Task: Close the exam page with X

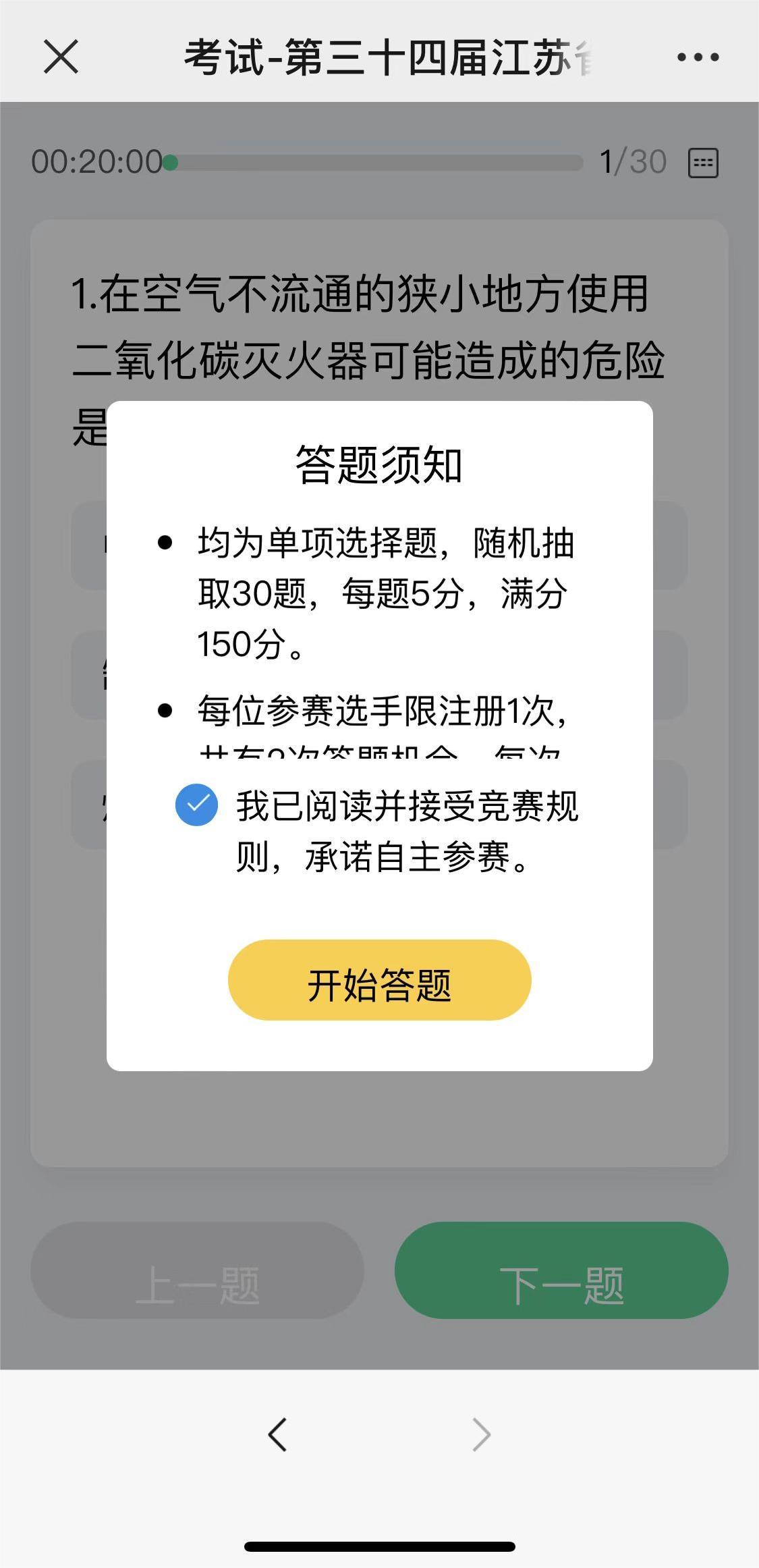Action: tap(61, 56)
